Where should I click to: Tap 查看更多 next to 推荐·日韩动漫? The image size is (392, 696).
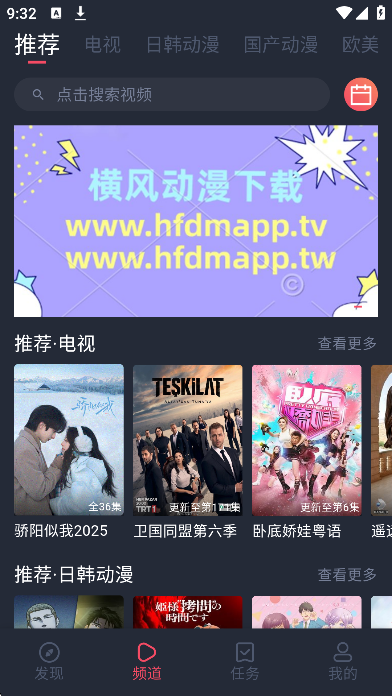[347, 575]
